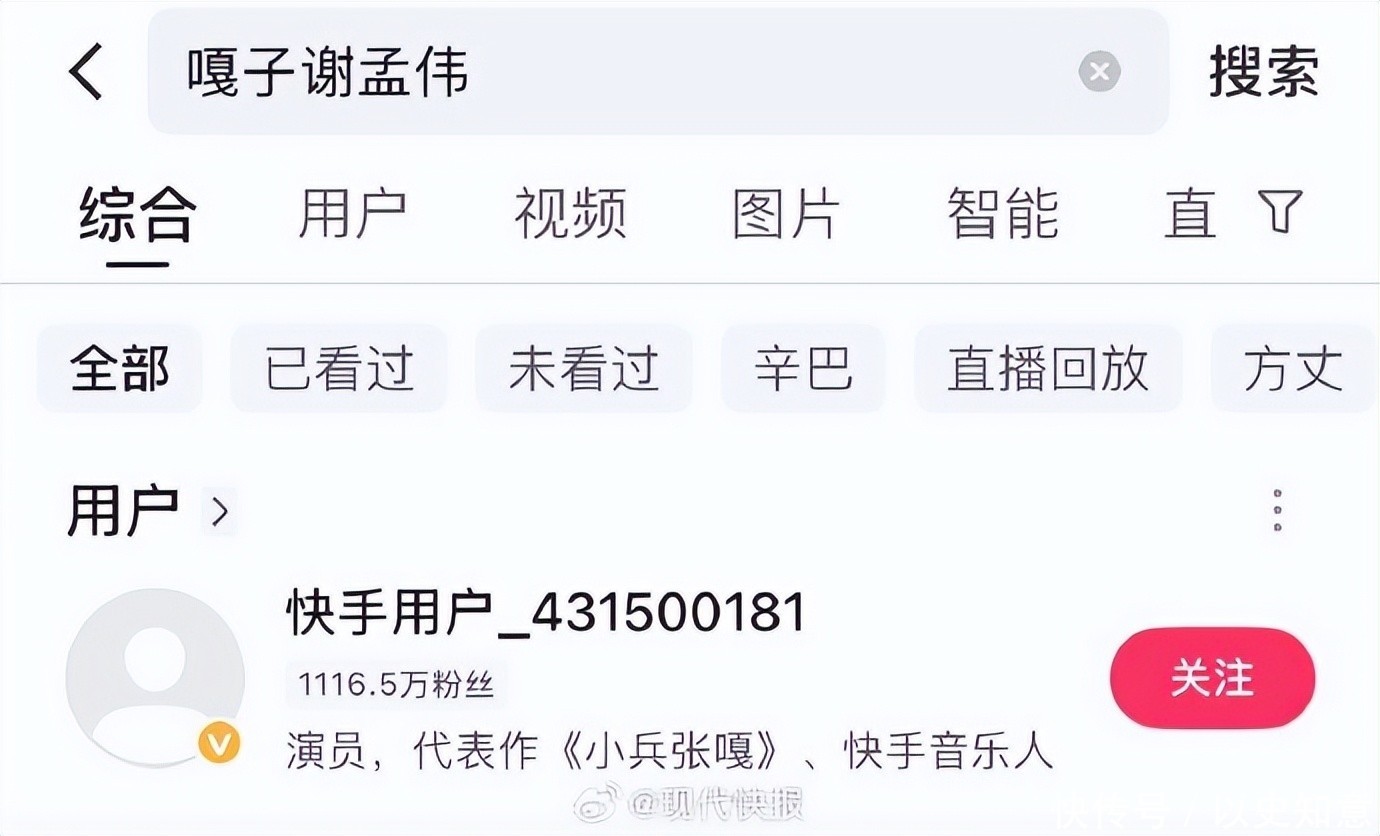Tap the search field containing 嘎子谢孟伟
Viewport: 1380px width, 836px height.
(x=658, y=72)
